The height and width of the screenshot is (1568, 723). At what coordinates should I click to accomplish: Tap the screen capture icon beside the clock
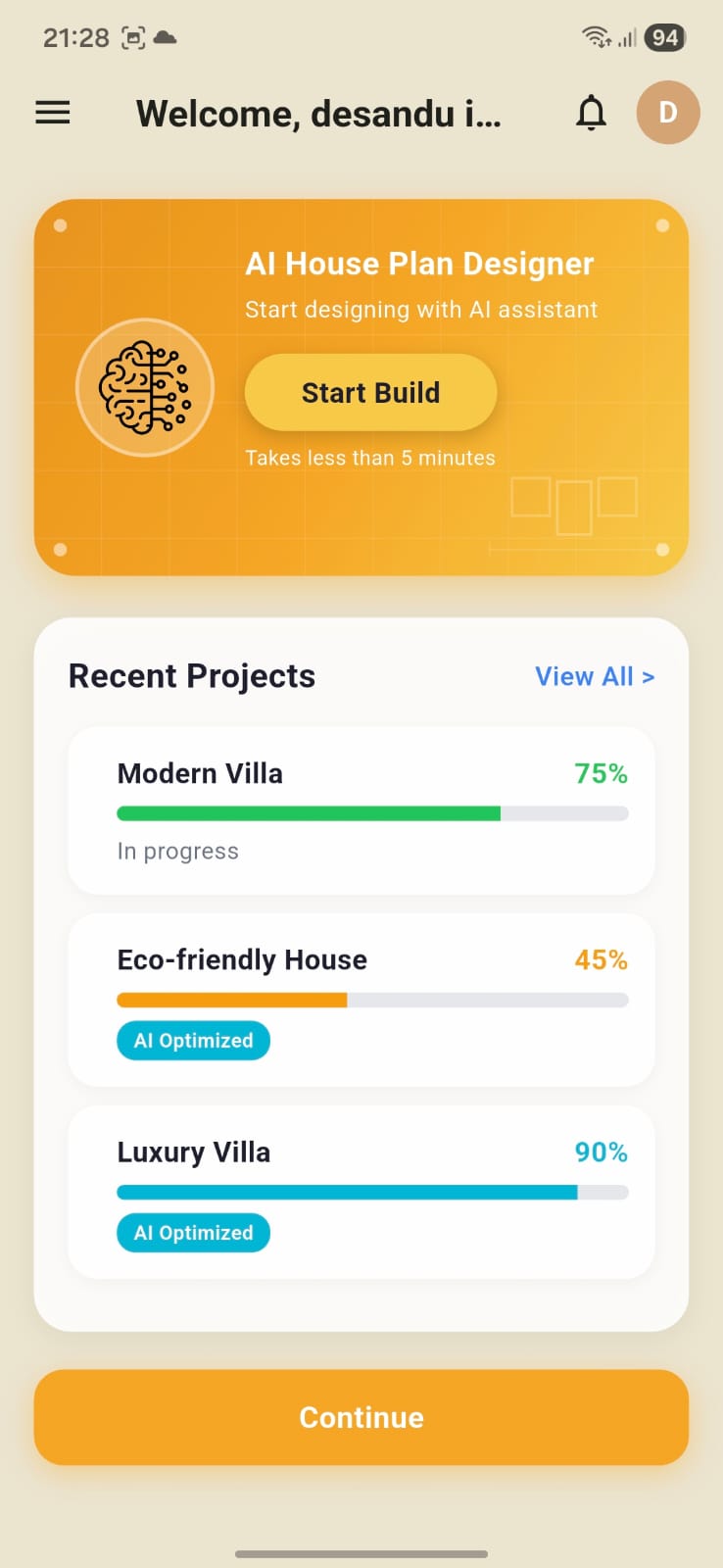[133, 35]
